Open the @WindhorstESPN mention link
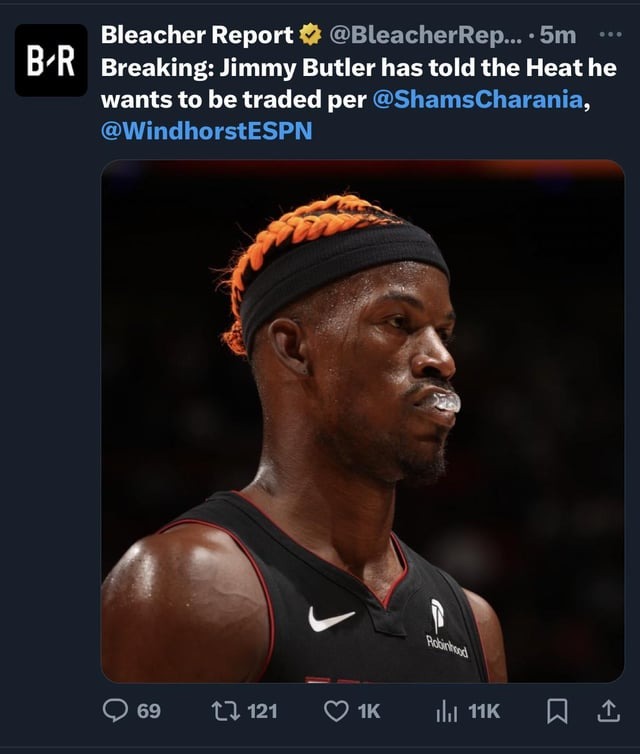640x754 pixels. 207,131
